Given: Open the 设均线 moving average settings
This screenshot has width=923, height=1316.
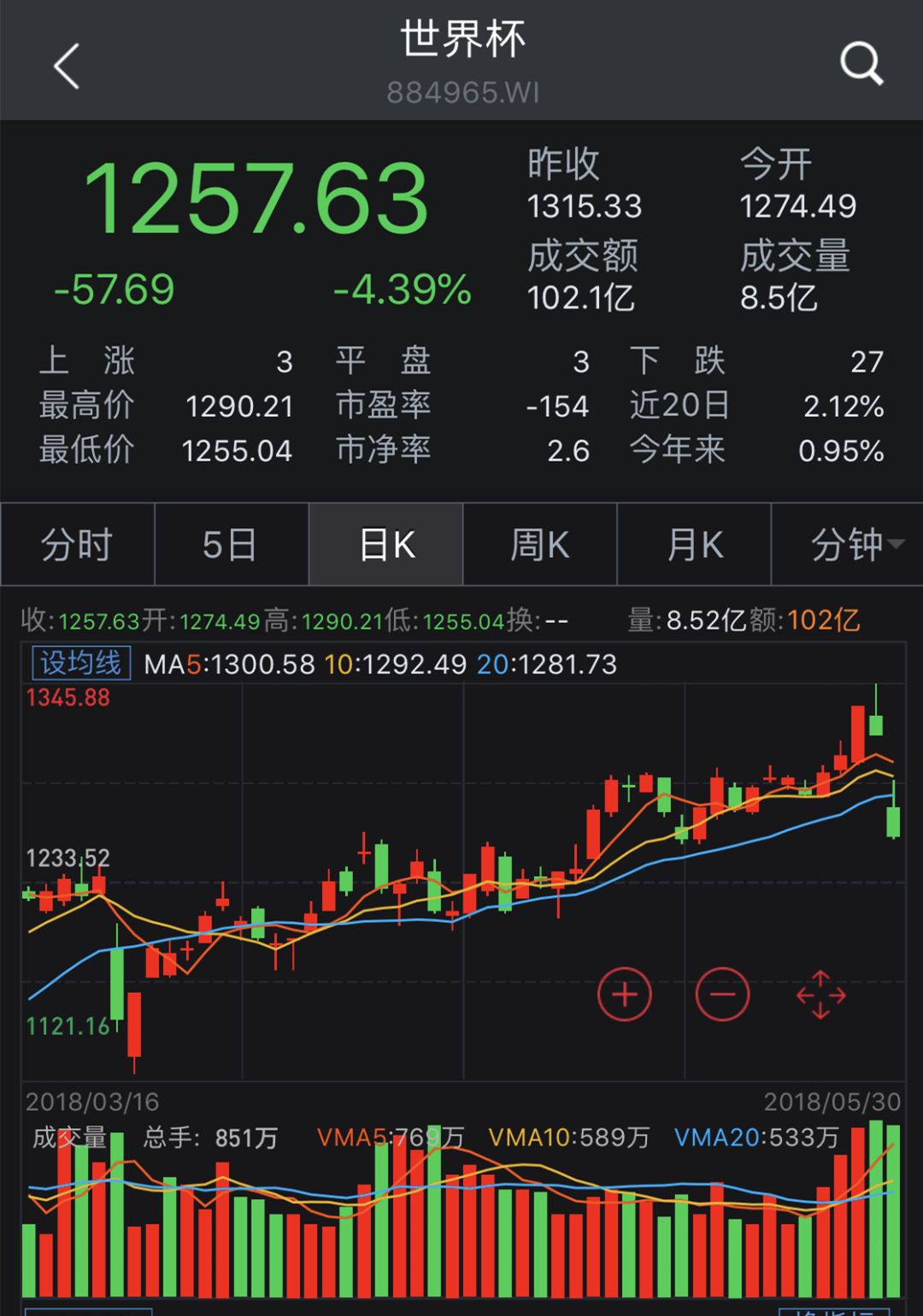Looking at the screenshot, I should pos(81,663).
